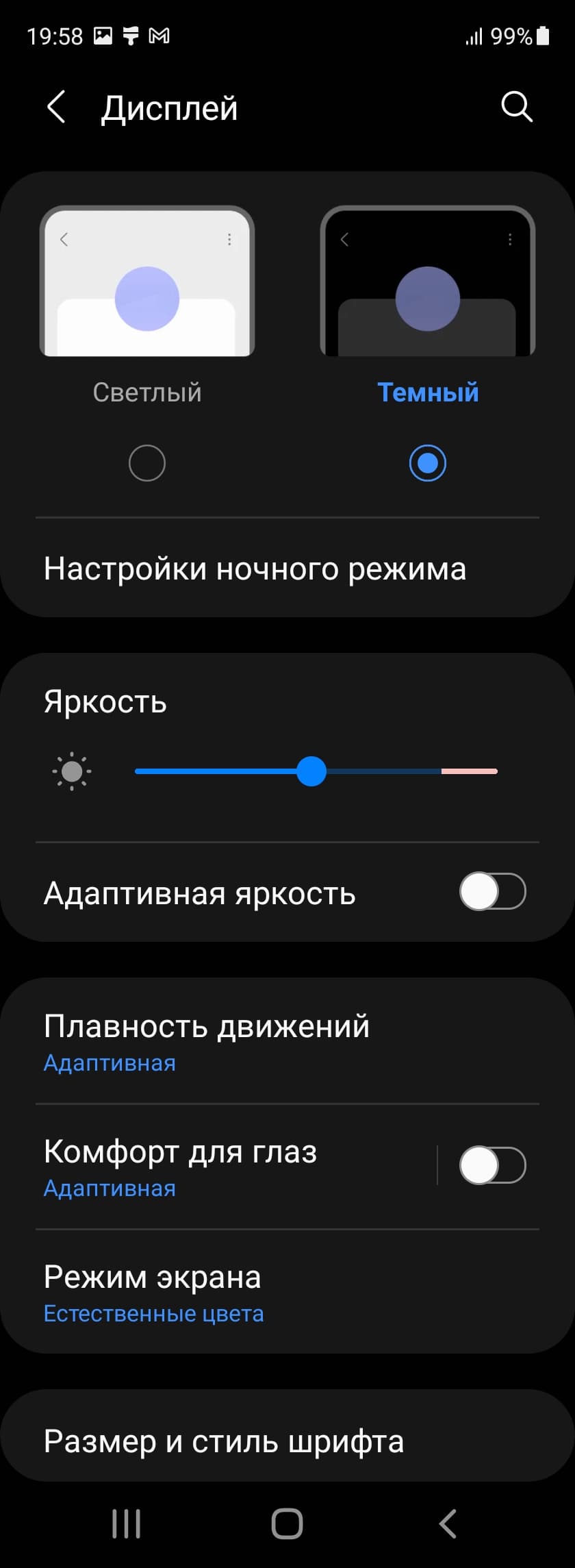This screenshot has width=575, height=1568.
Task: Turn on Комфорт для глаз switch
Action: pos(492,1165)
